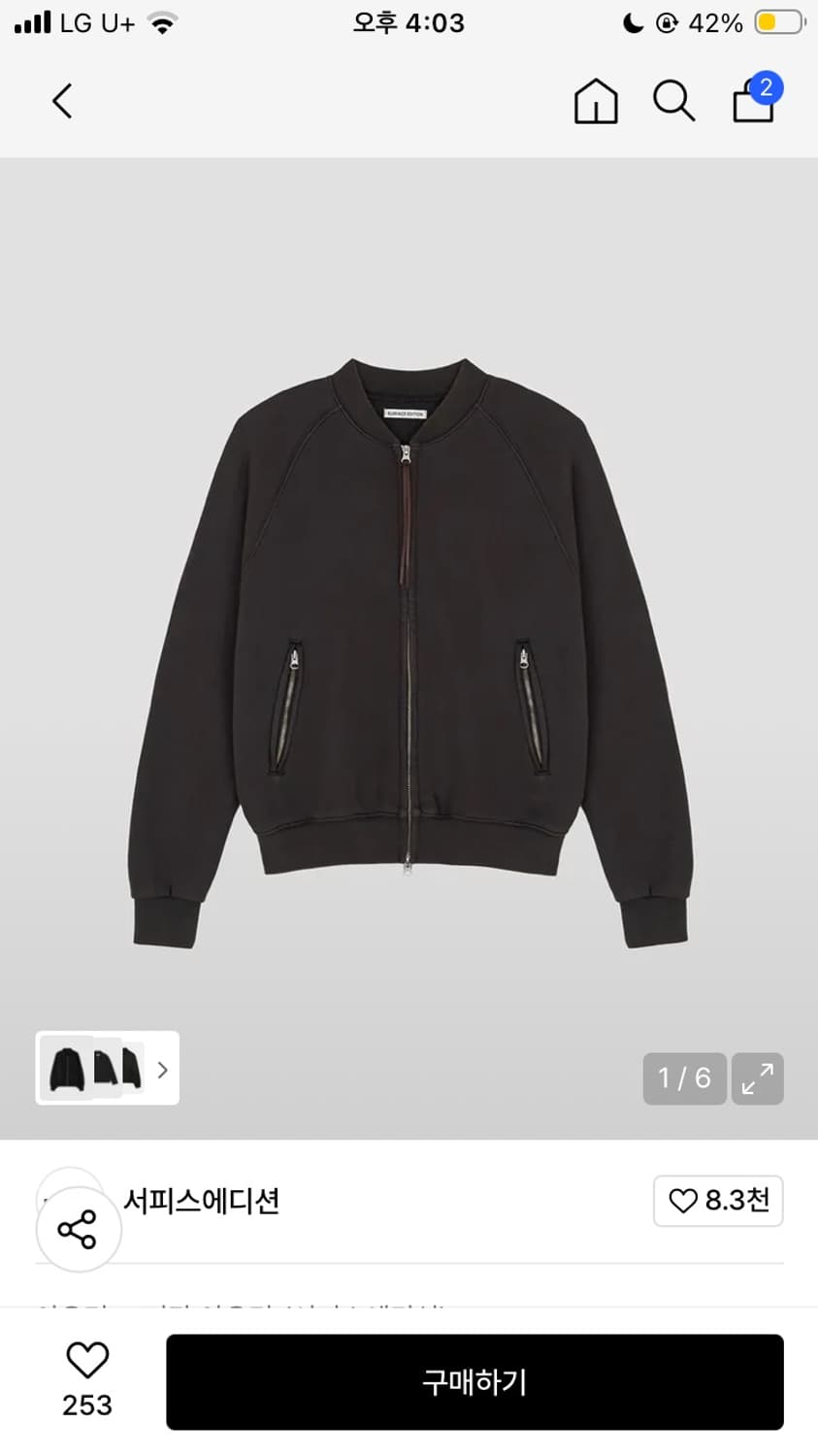The image size is (818, 1456).
Task: Toggle the heart like on the brand row
Action: (682, 1201)
